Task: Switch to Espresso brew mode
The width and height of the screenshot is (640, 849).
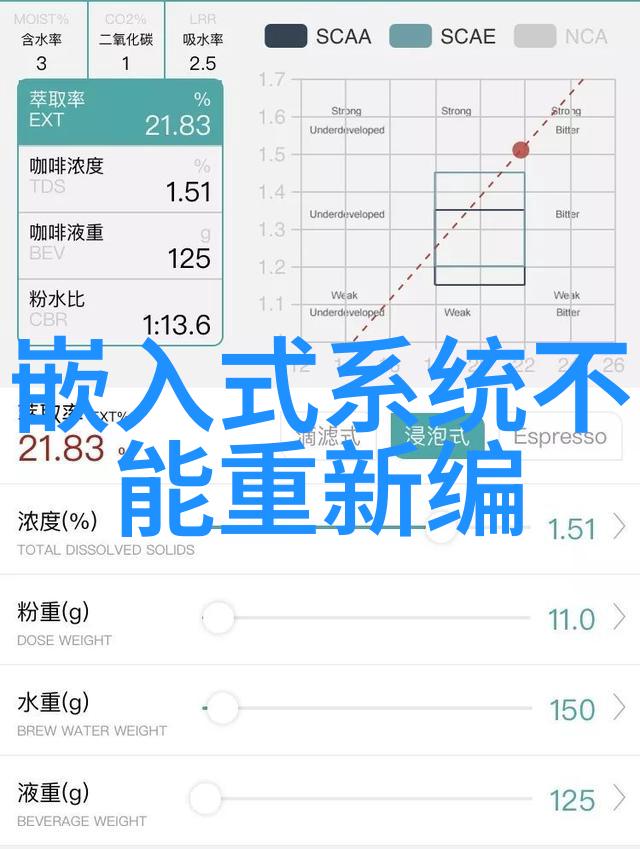Action: [560, 437]
